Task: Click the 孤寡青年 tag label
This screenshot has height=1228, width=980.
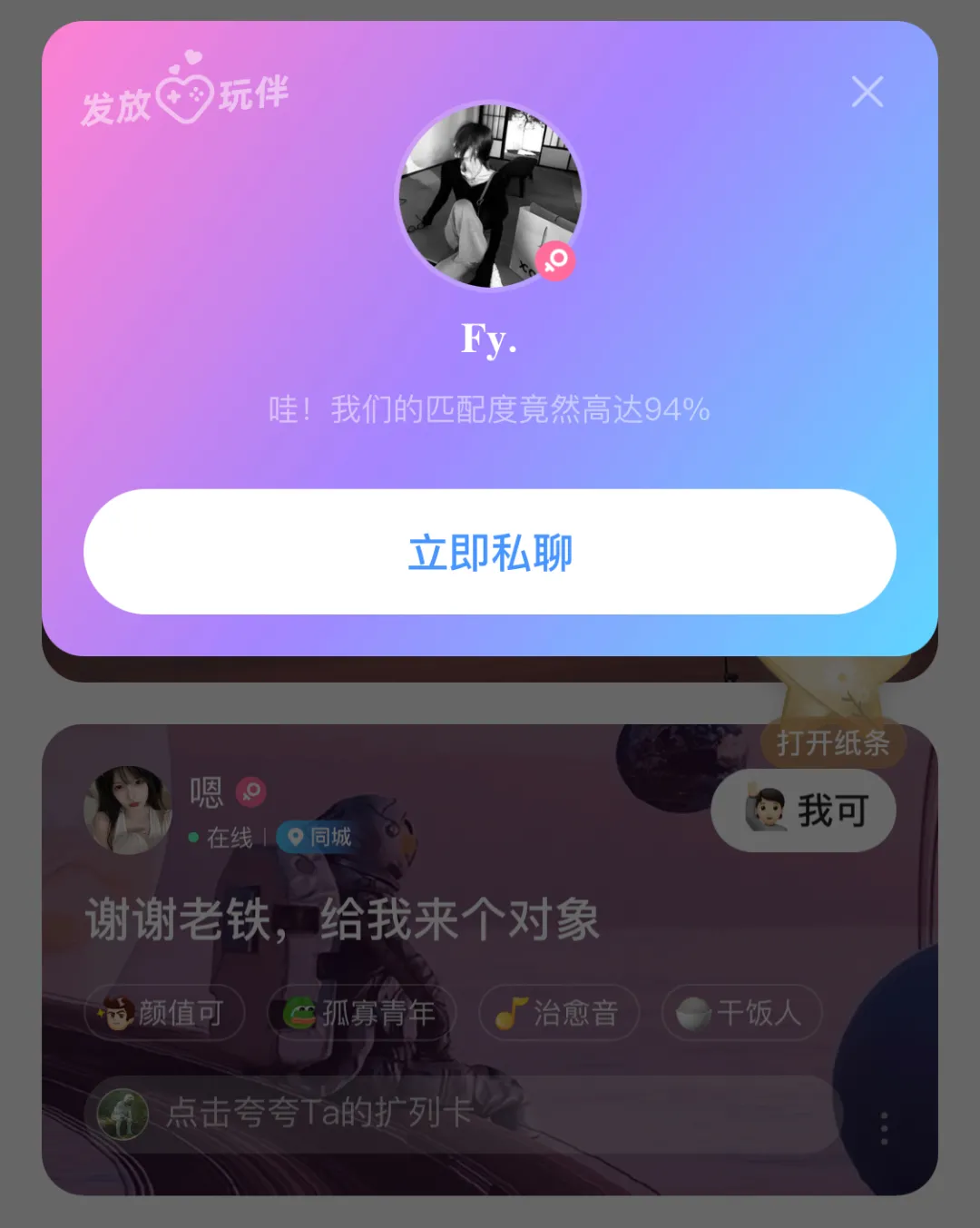Action: 376,1013
